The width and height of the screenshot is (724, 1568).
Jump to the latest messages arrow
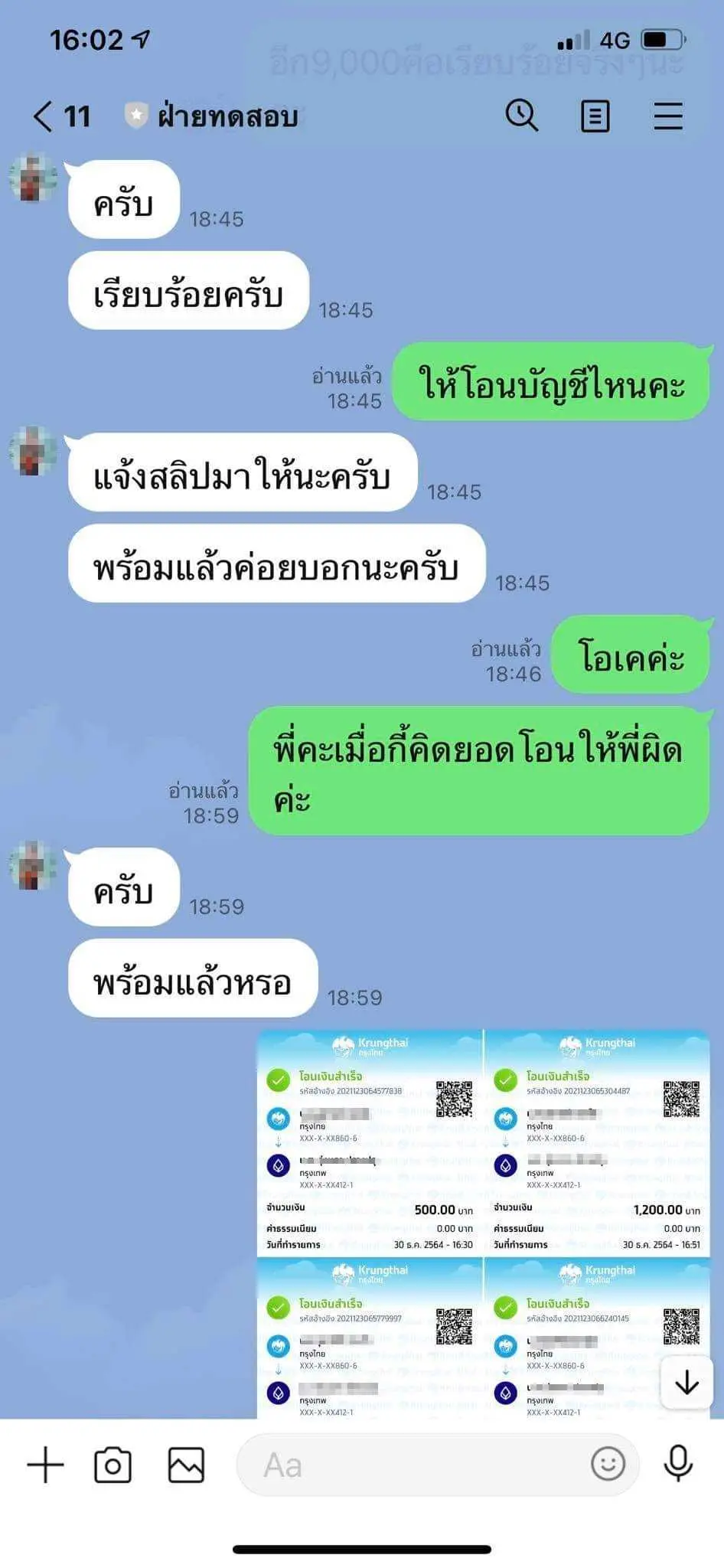(686, 1382)
